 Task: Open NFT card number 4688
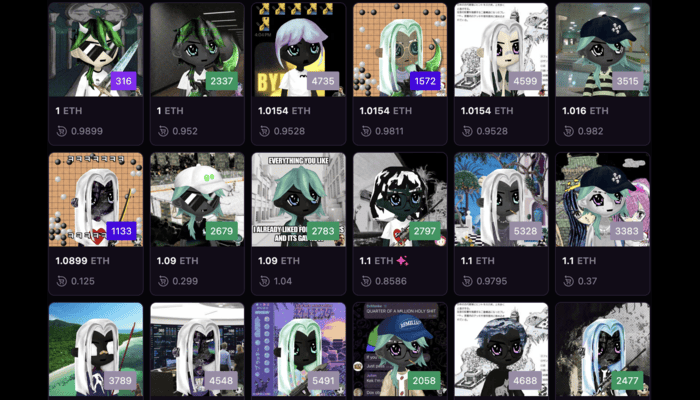[501, 350]
